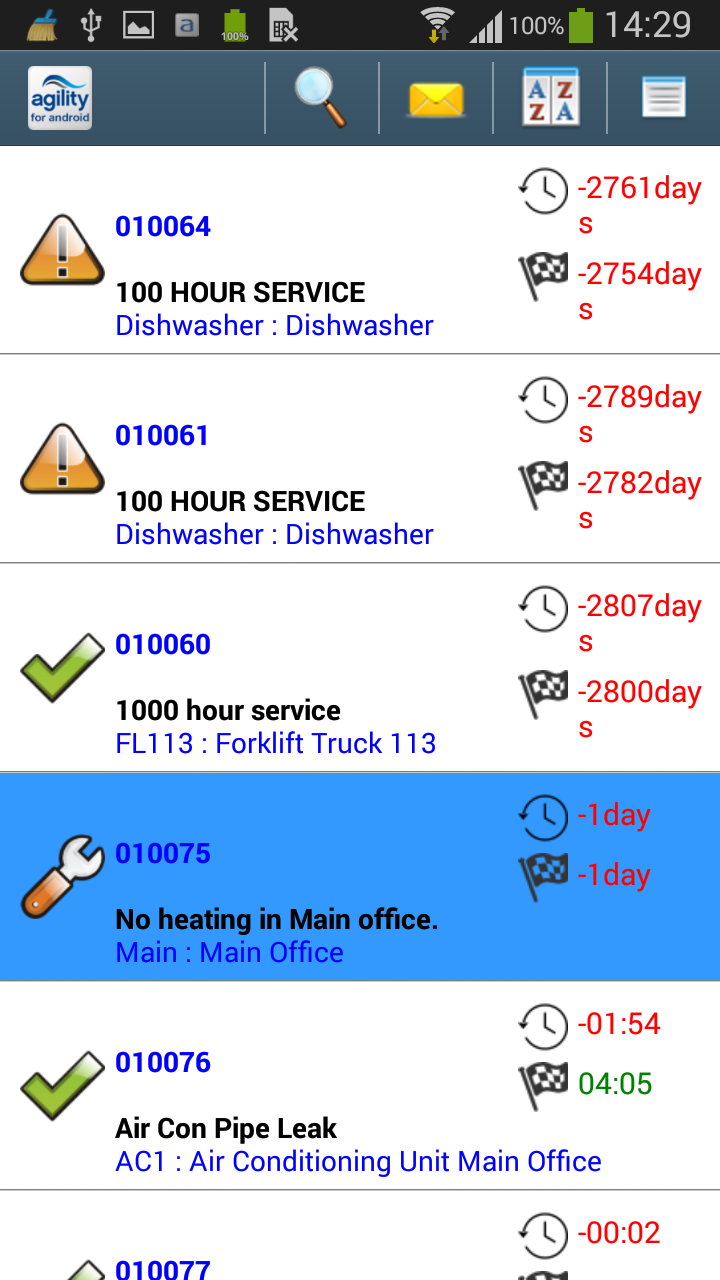This screenshot has width=720, height=1280.
Task: Open the list menu icon in the toolbar
Action: point(663,98)
